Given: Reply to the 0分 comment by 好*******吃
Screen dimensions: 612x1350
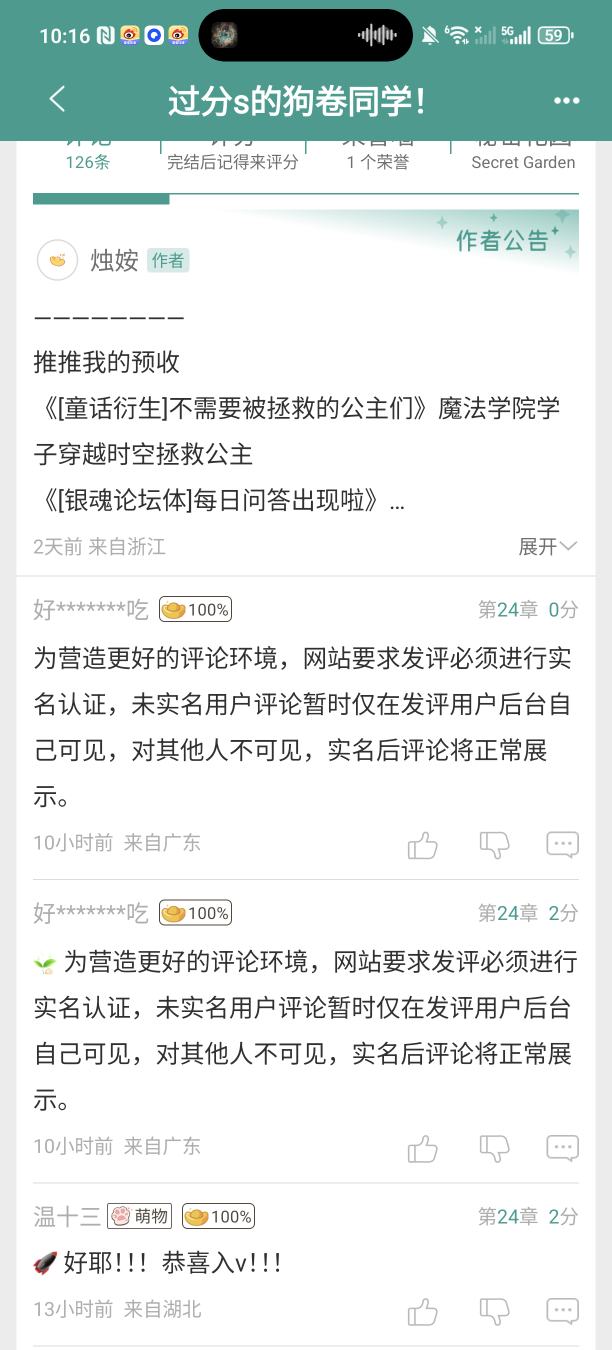Looking at the screenshot, I should [562, 845].
